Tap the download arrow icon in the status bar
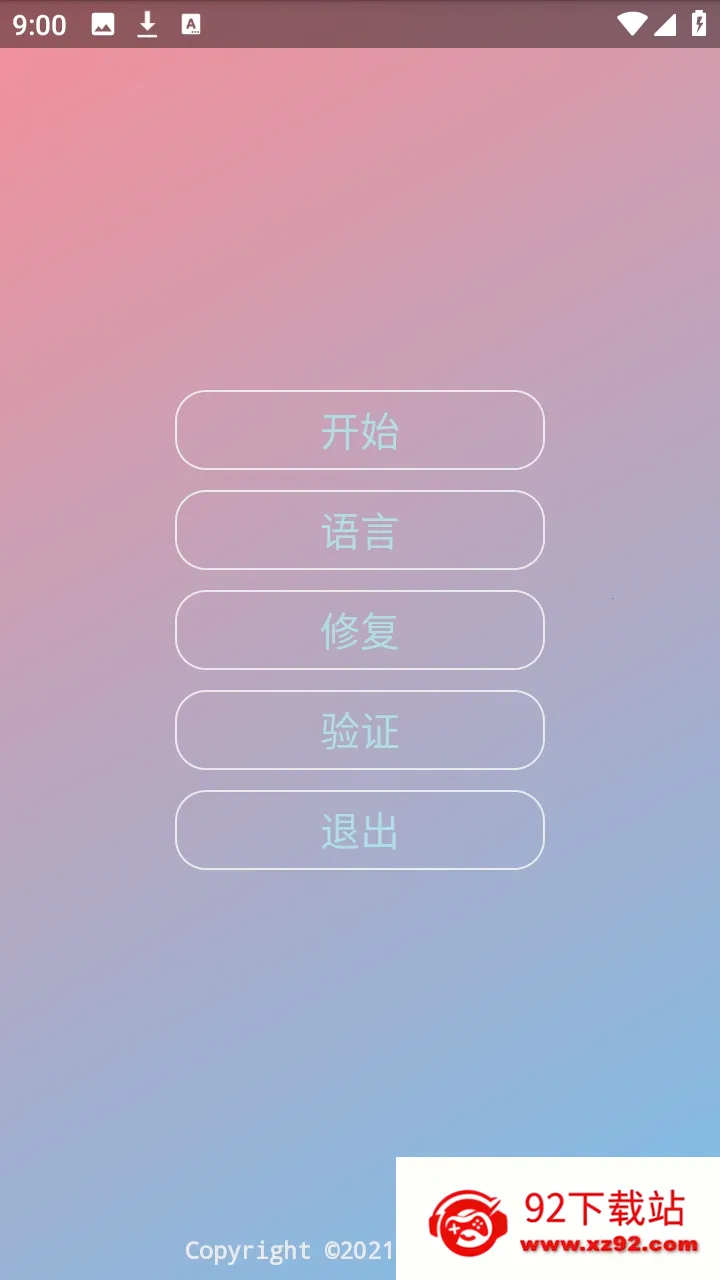The width and height of the screenshot is (720, 1280). (x=146, y=24)
